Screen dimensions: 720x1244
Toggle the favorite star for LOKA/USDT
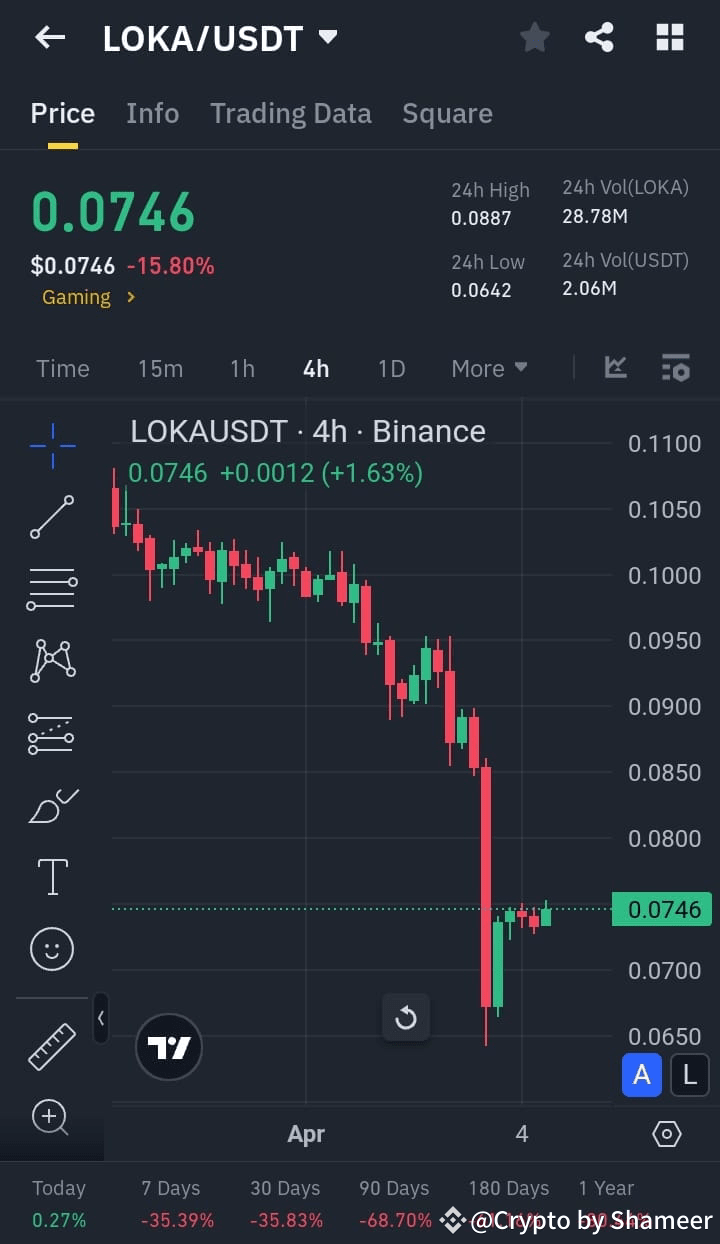click(x=534, y=37)
